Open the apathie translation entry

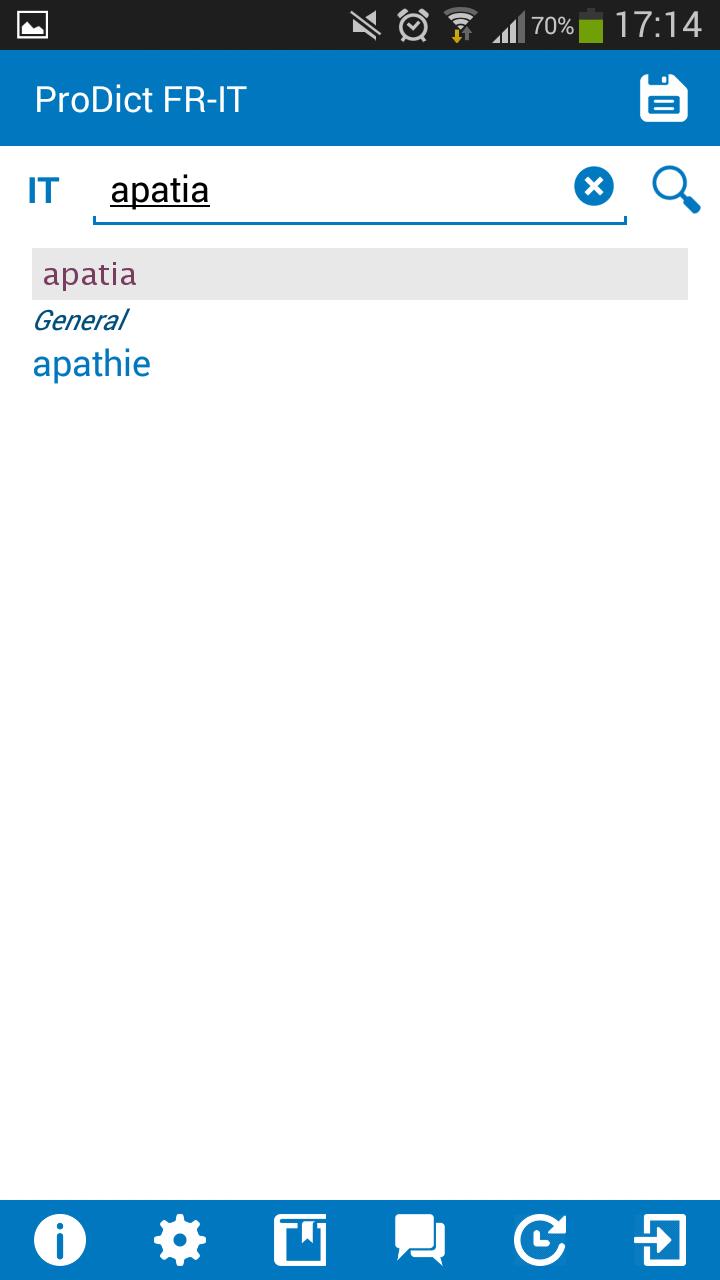(x=91, y=363)
